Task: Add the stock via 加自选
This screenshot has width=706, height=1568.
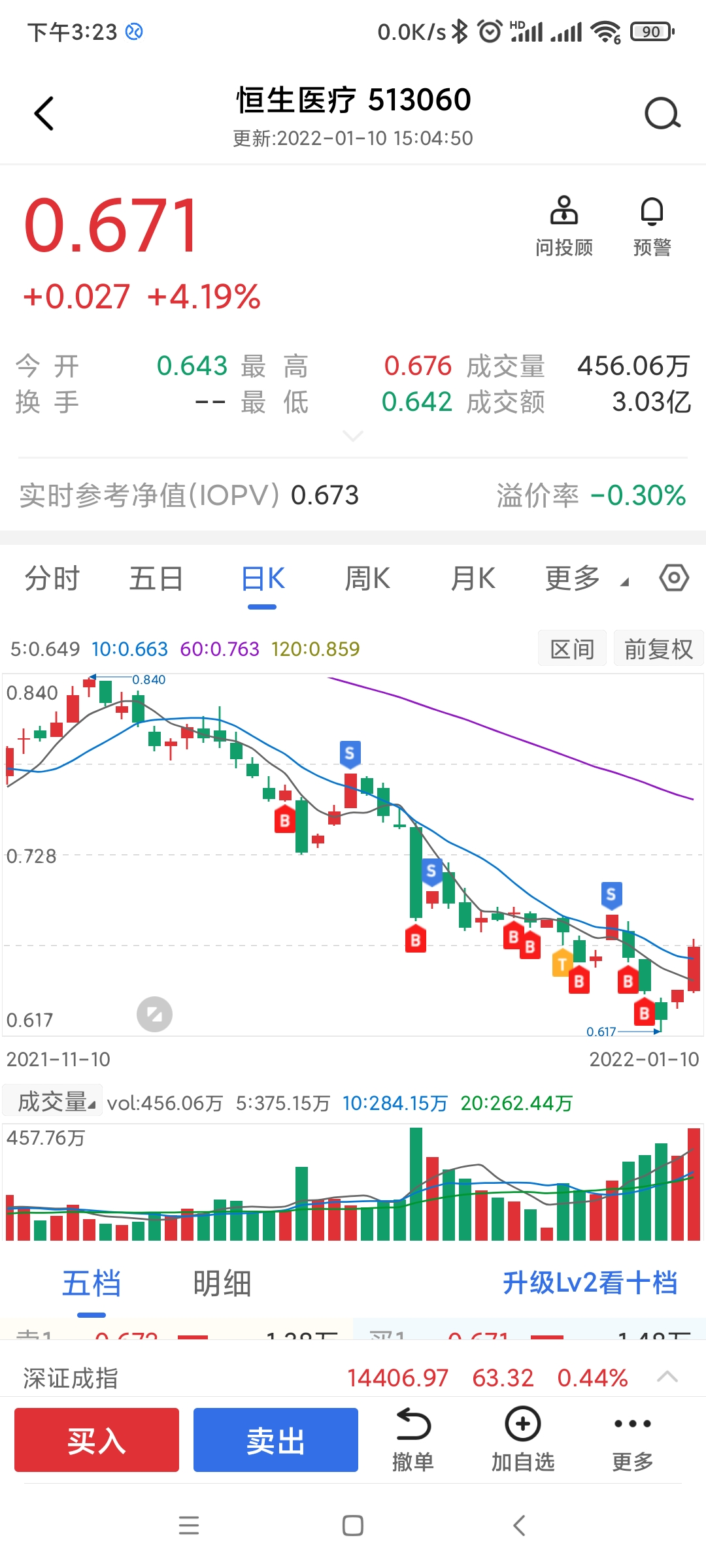Action: coord(523,1440)
